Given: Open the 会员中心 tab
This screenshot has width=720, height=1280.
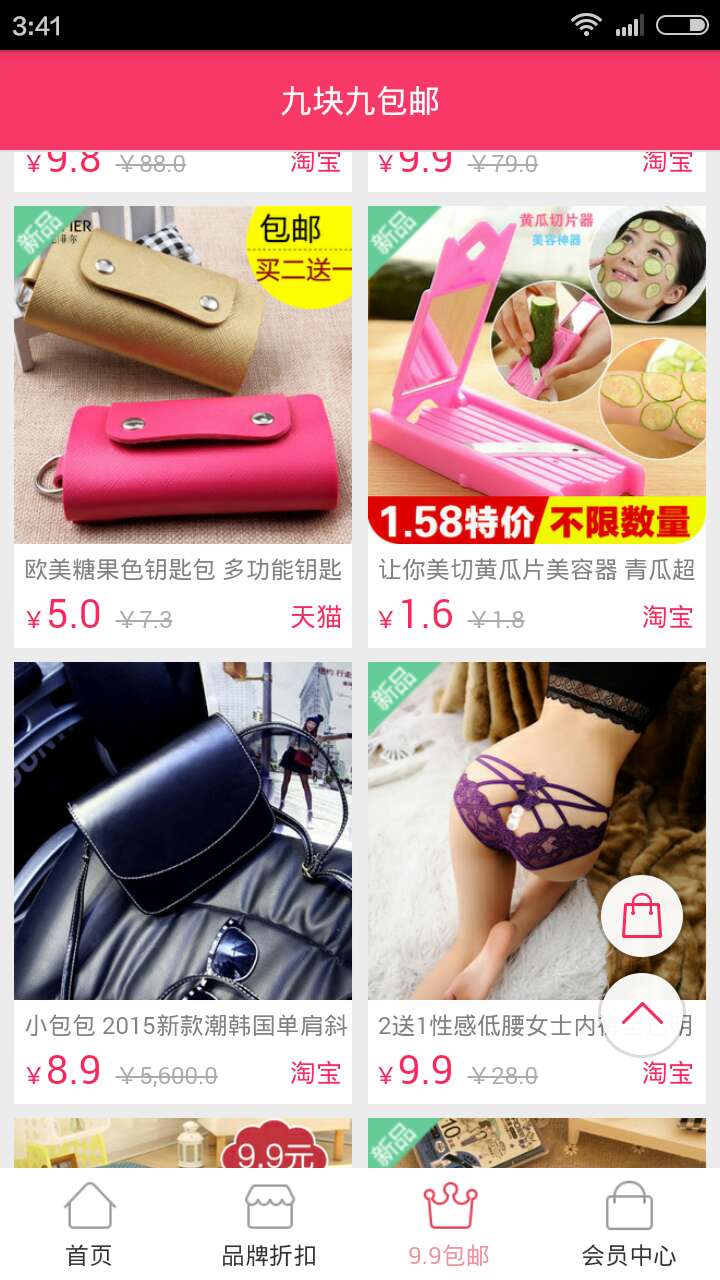Looking at the screenshot, I should (629, 1224).
